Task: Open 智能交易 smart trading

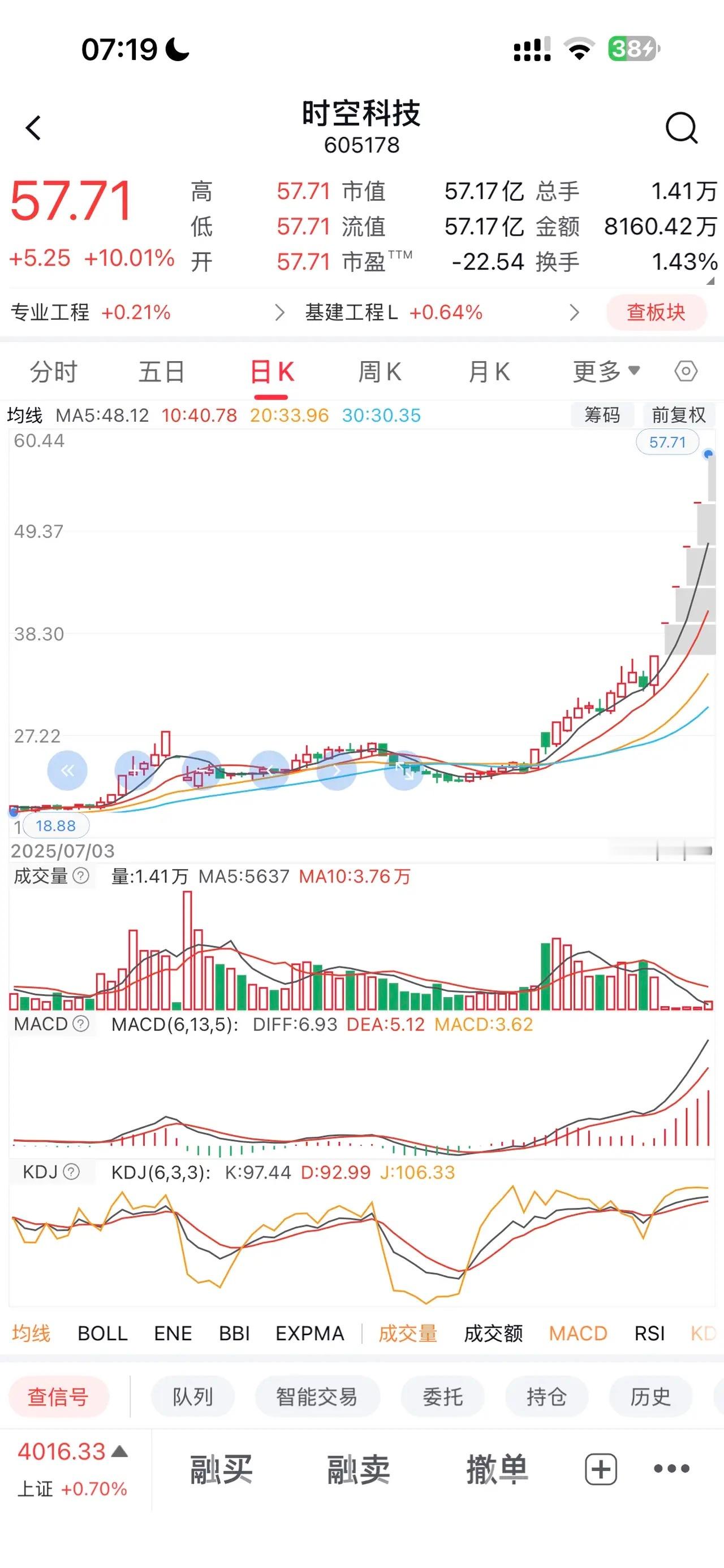Action: click(x=317, y=1396)
